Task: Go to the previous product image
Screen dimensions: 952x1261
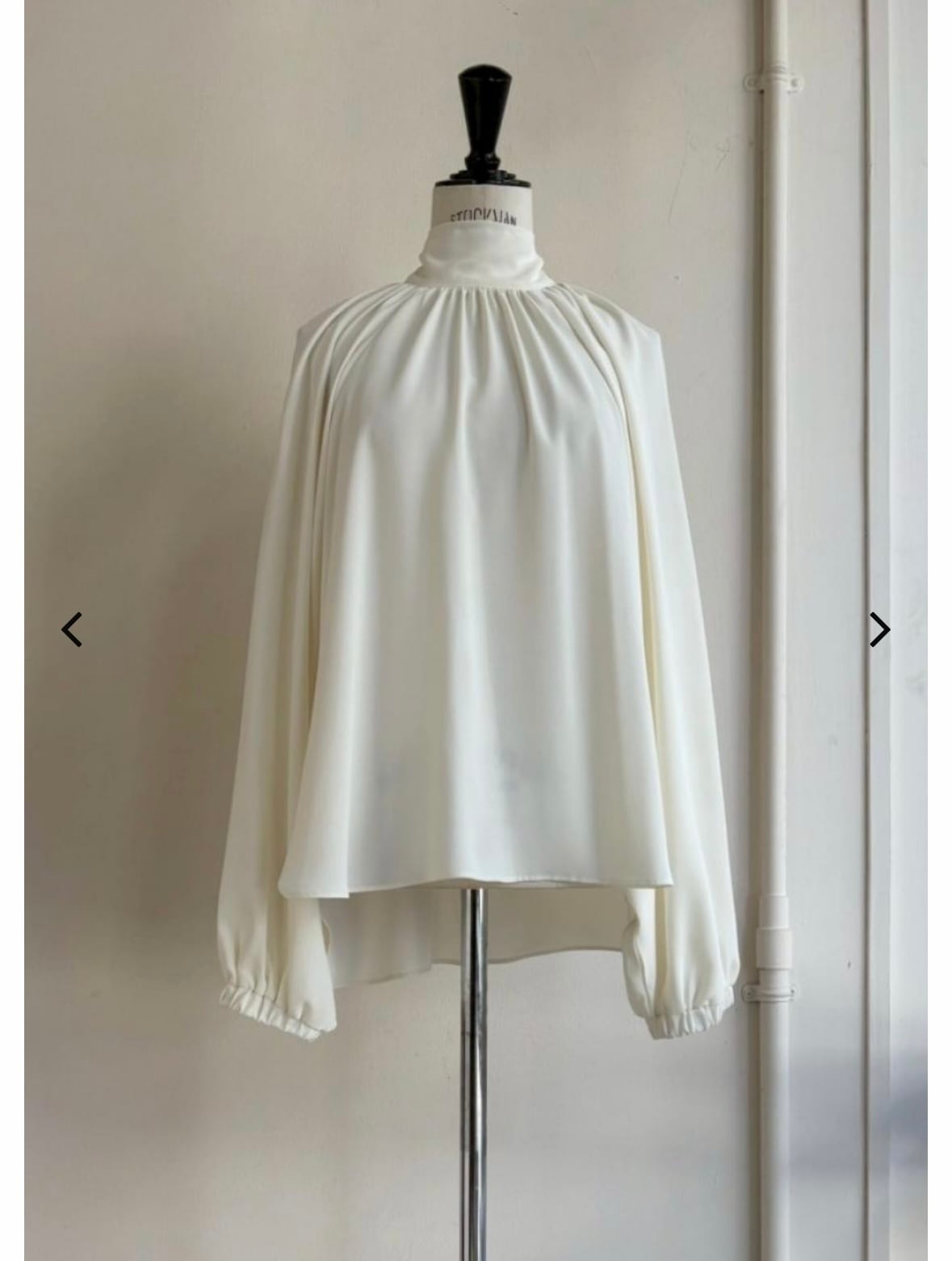Action: [72, 629]
